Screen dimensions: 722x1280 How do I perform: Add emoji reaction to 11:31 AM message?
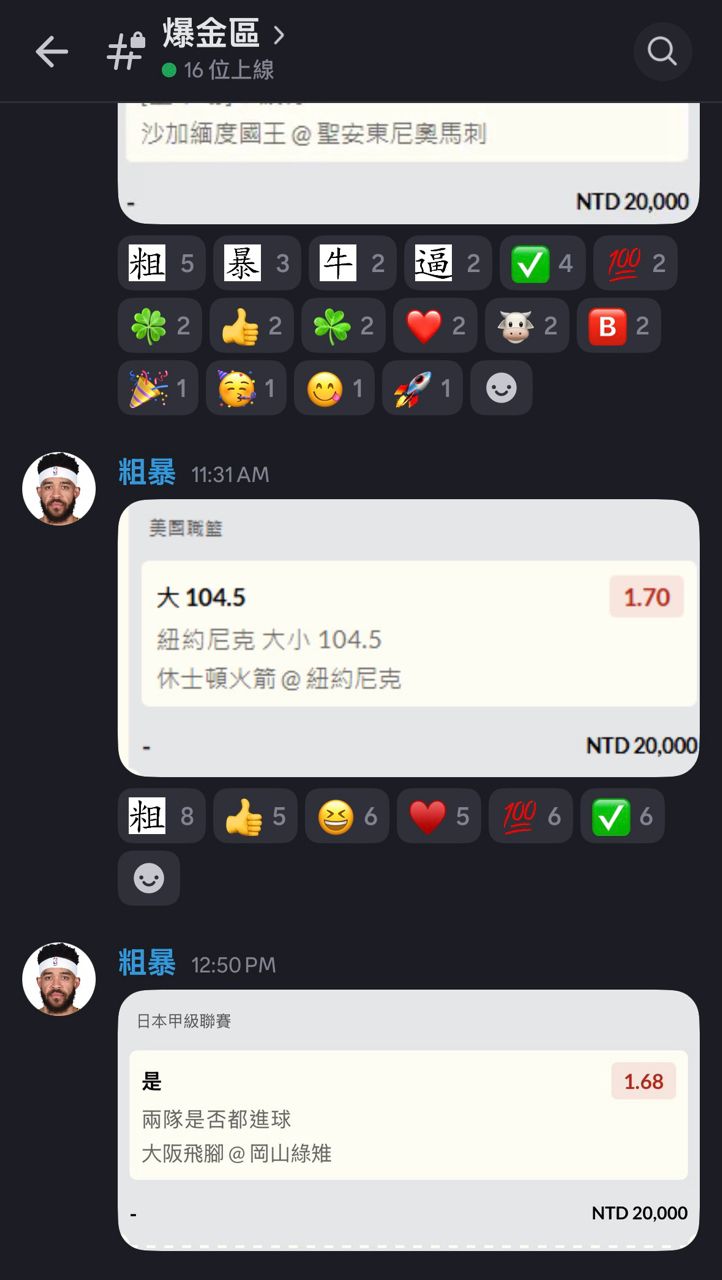pos(149,878)
